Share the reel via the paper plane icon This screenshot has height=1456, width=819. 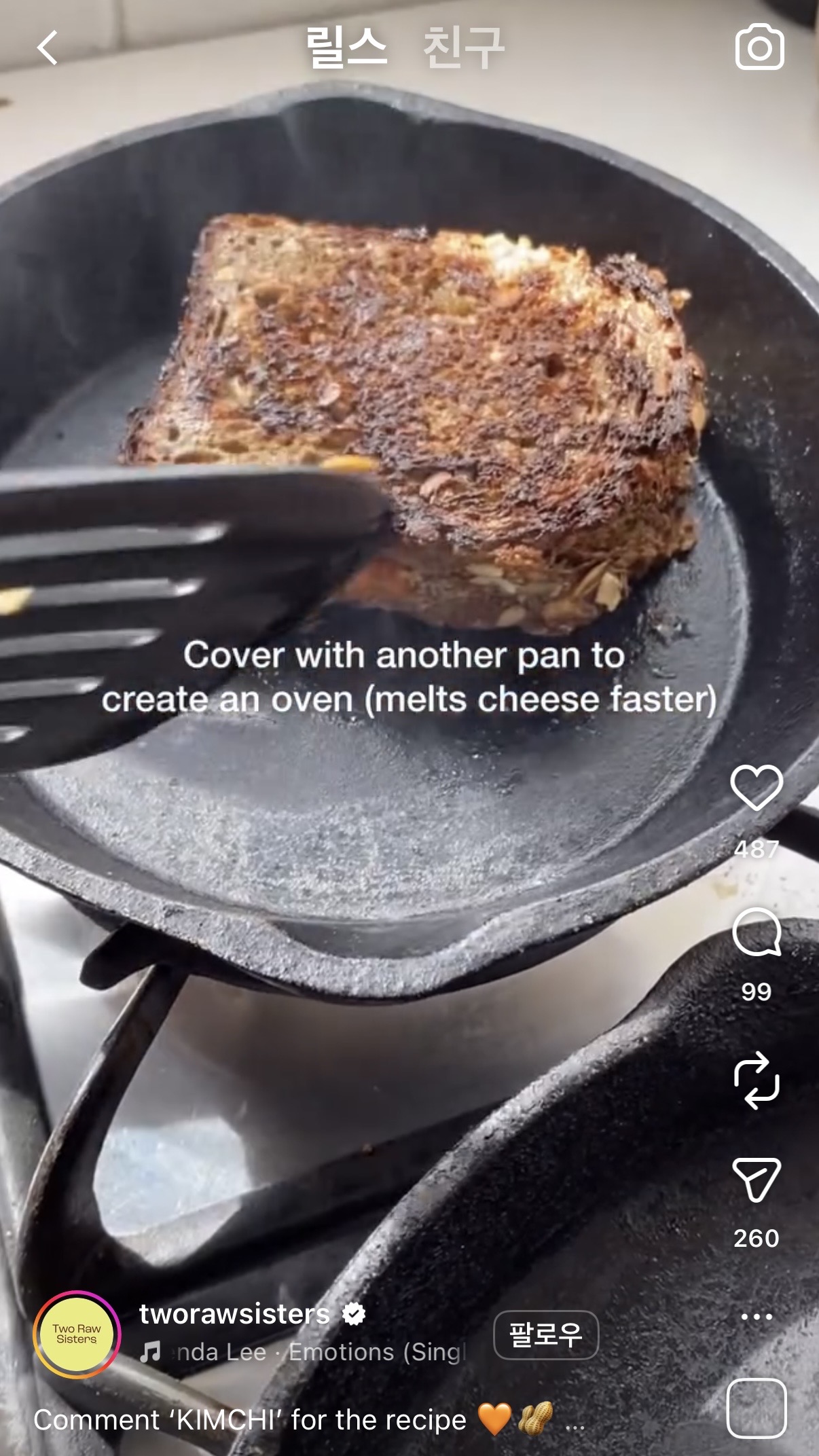(756, 1180)
